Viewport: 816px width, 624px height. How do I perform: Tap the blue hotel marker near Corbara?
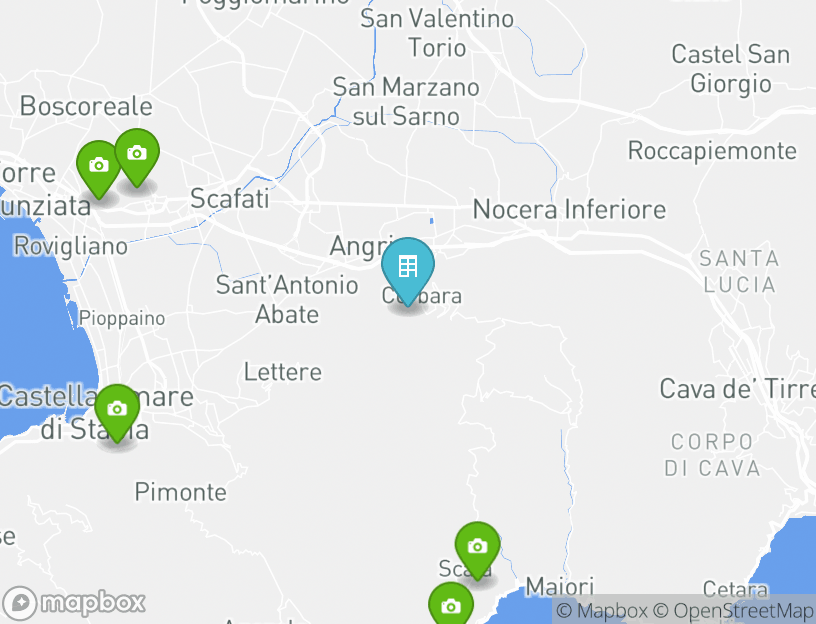click(408, 268)
